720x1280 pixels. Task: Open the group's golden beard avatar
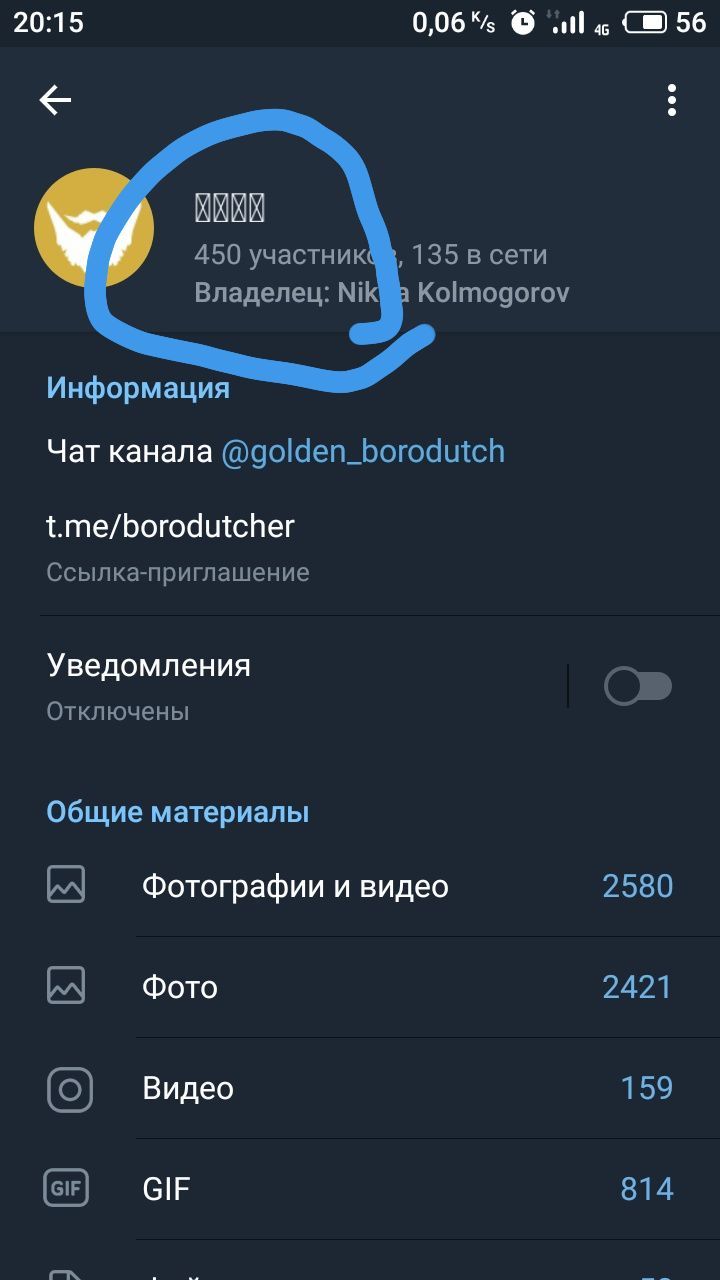[x=94, y=228]
